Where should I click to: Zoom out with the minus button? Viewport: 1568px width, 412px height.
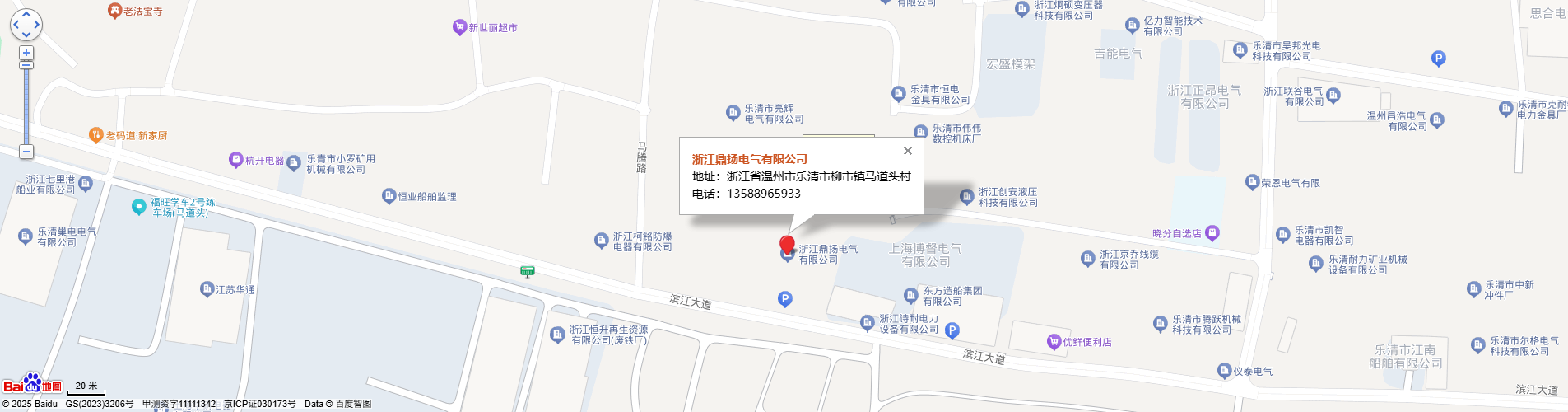[x=26, y=152]
